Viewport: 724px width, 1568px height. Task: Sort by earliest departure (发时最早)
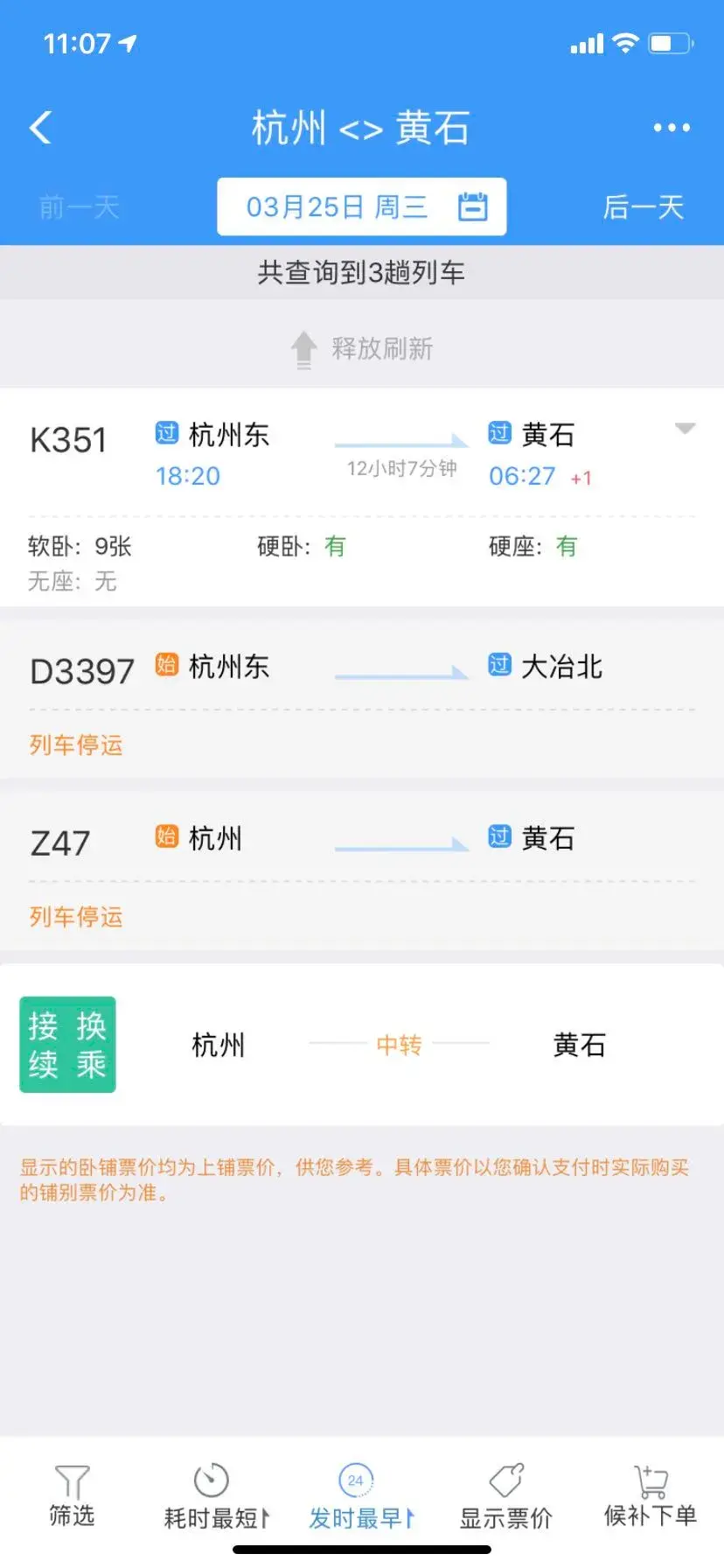click(359, 1496)
